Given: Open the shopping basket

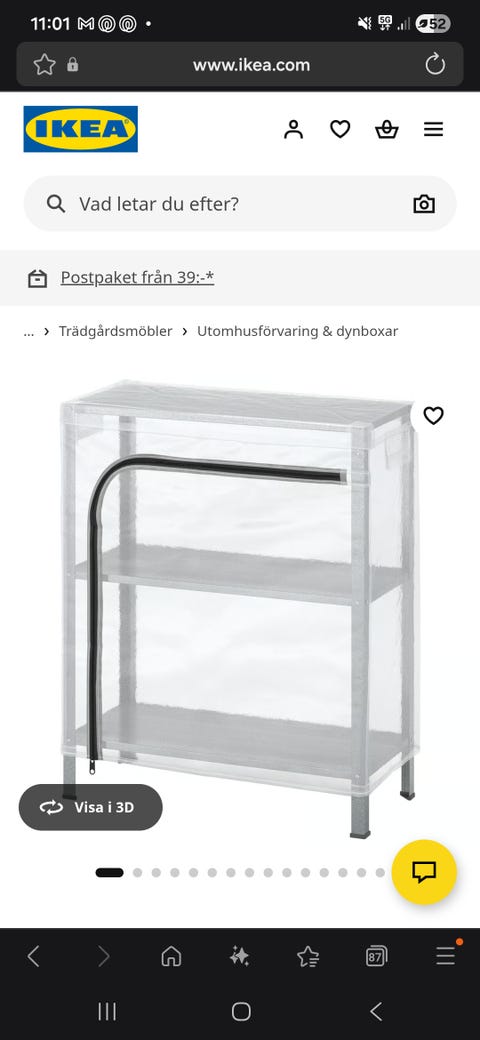Looking at the screenshot, I should pos(387,129).
